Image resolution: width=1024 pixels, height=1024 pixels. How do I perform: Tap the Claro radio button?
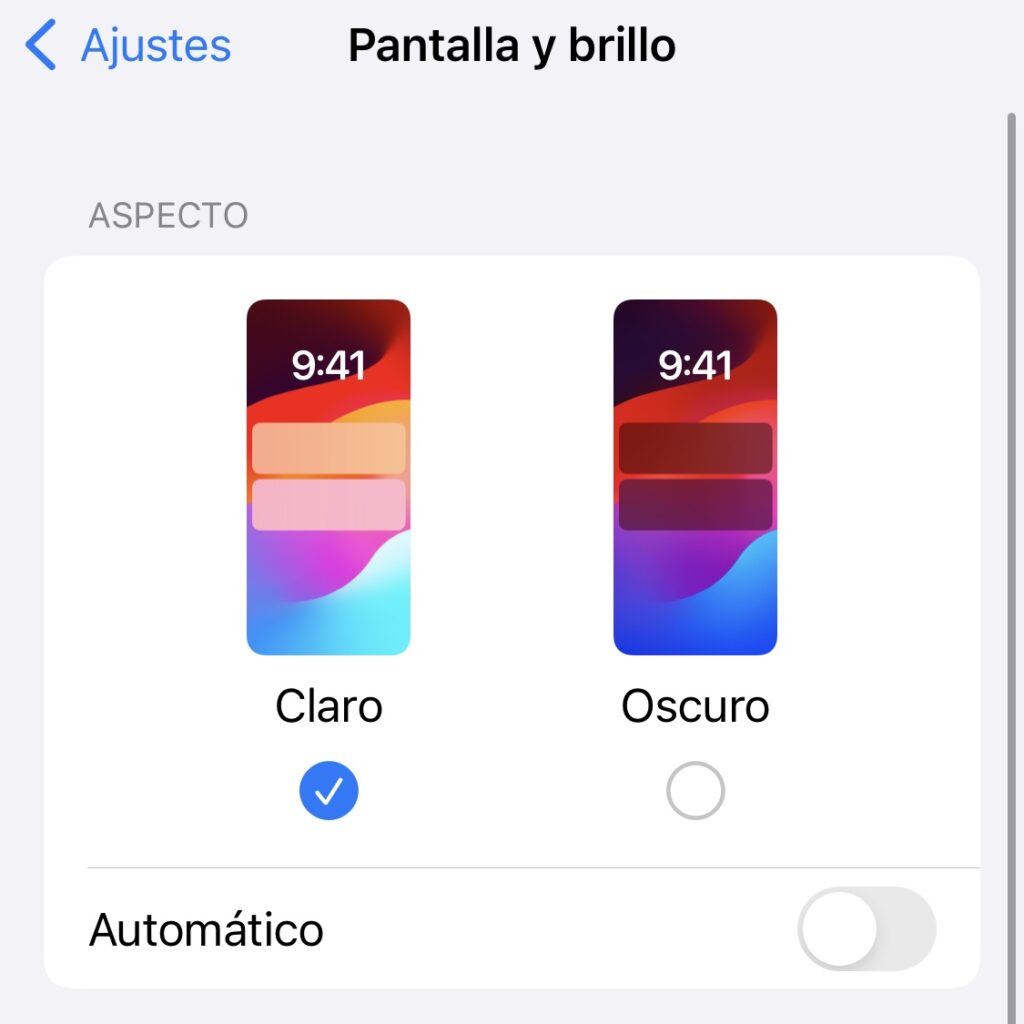(x=328, y=792)
